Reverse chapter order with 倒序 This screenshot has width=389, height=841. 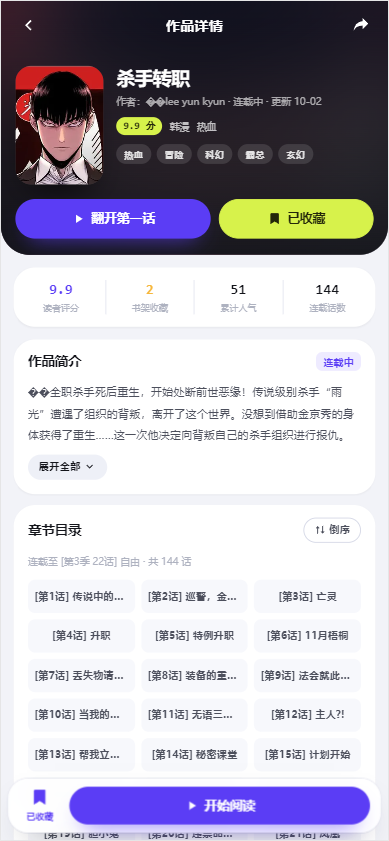332,530
